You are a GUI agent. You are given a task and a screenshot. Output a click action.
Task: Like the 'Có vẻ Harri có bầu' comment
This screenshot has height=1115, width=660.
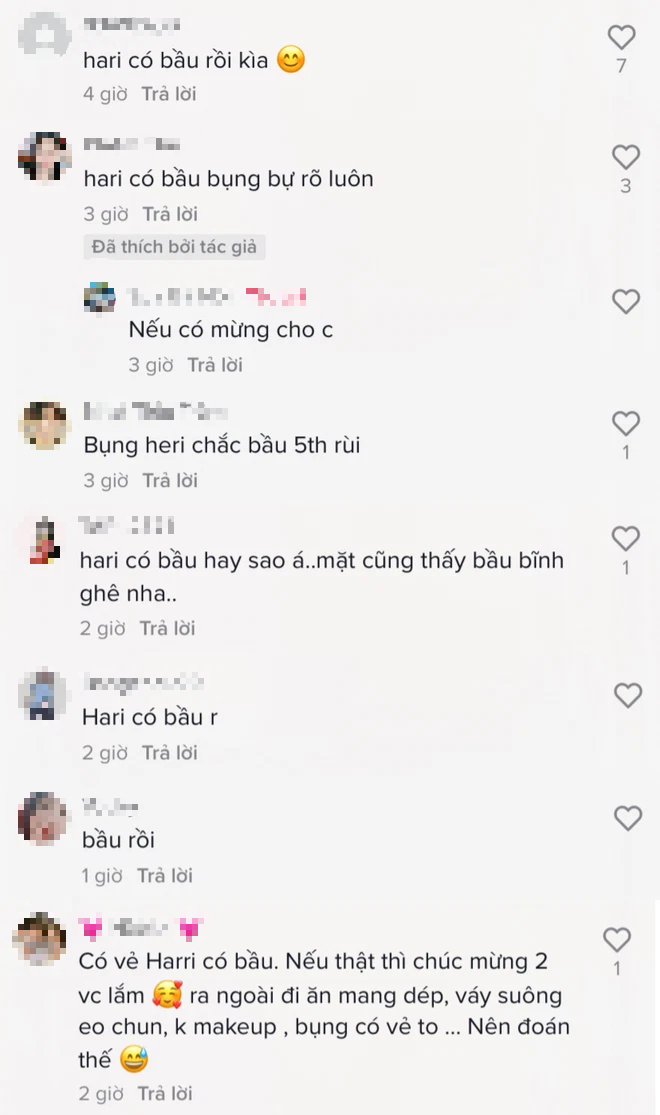point(618,940)
